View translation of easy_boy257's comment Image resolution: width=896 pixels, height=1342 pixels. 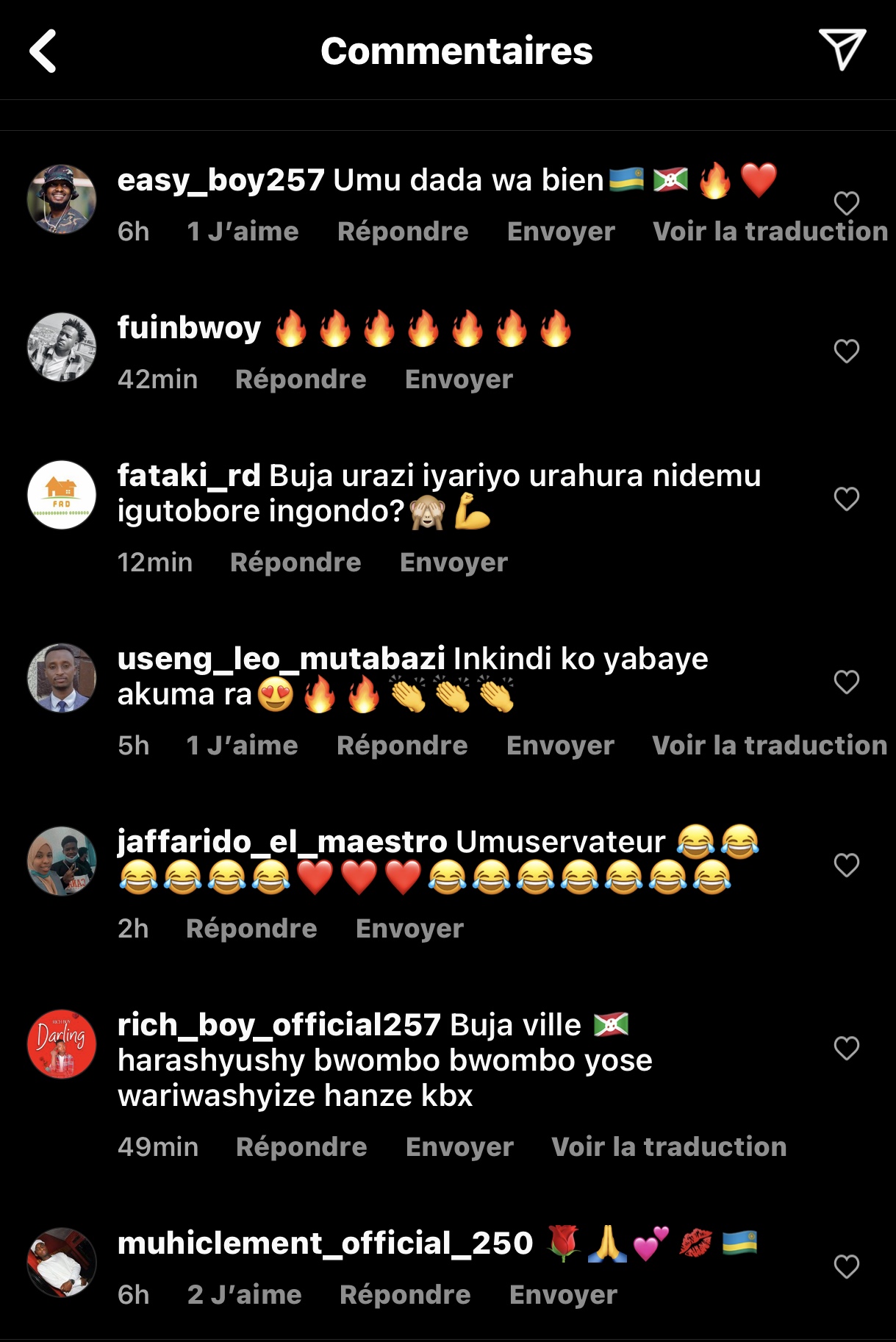(x=770, y=232)
